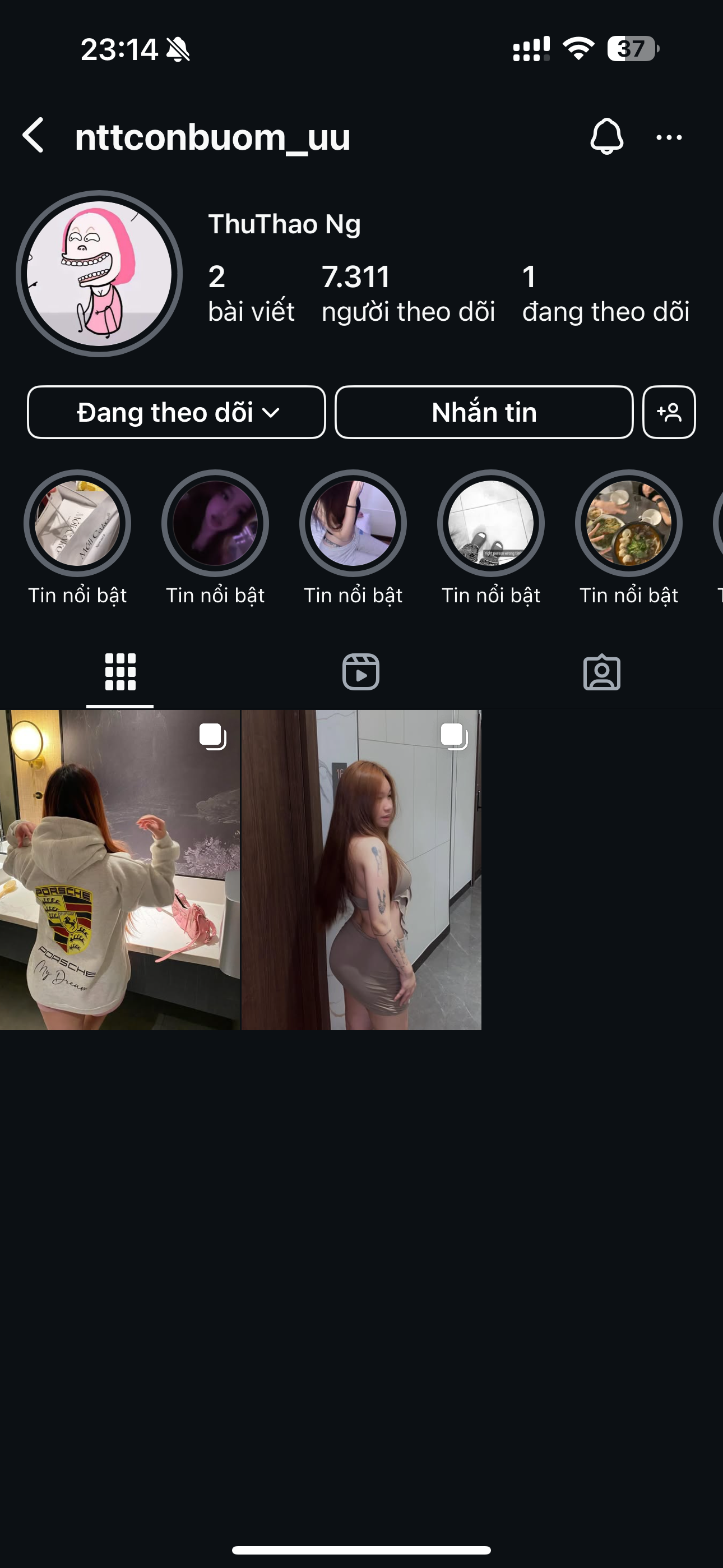The width and height of the screenshot is (723, 1568).
Task: Open the three-dot overflow menu
Action: [x=669, y=137]
